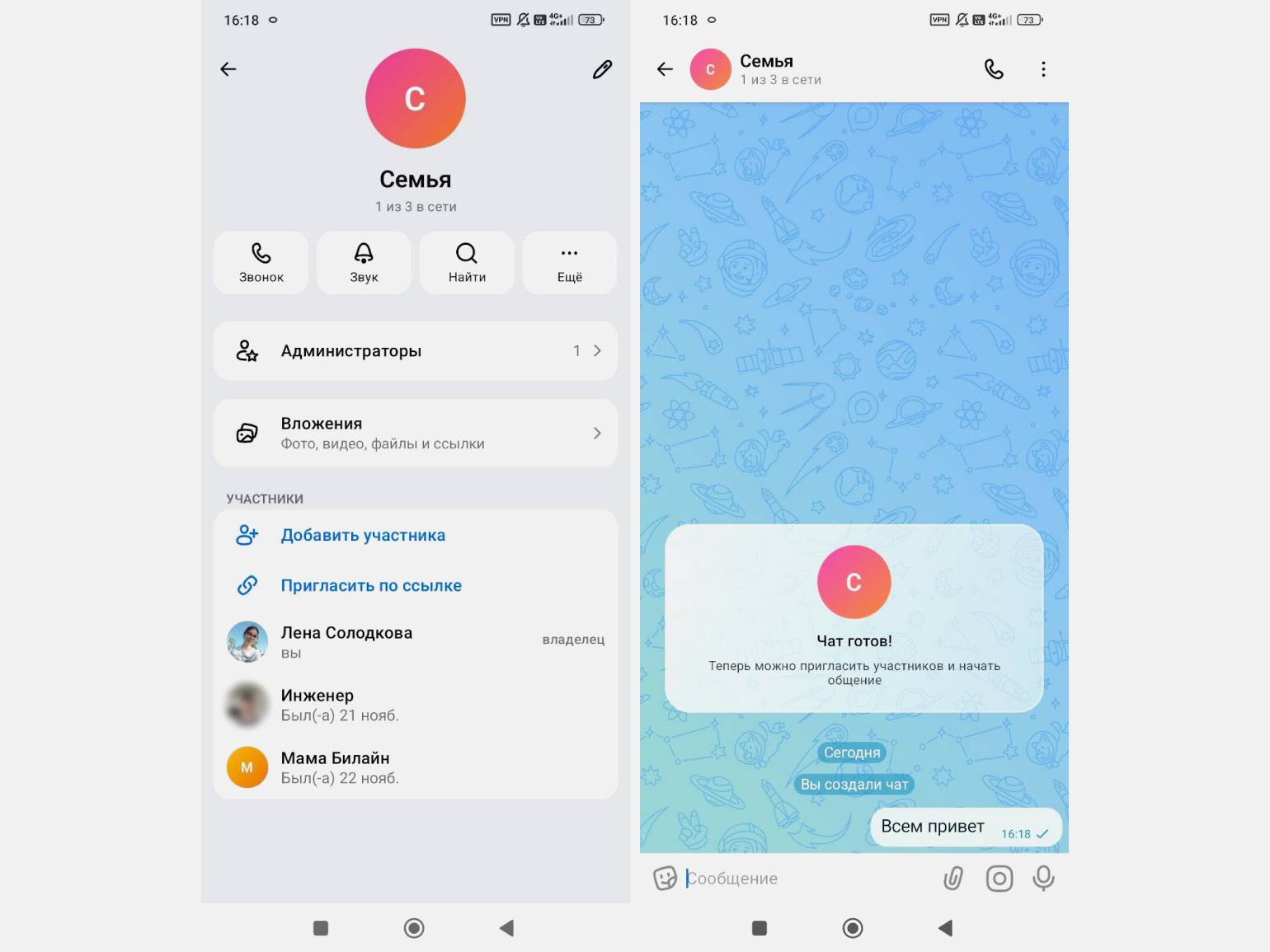
Task: Open participant Мама Билайн
Action: (335, 767)
